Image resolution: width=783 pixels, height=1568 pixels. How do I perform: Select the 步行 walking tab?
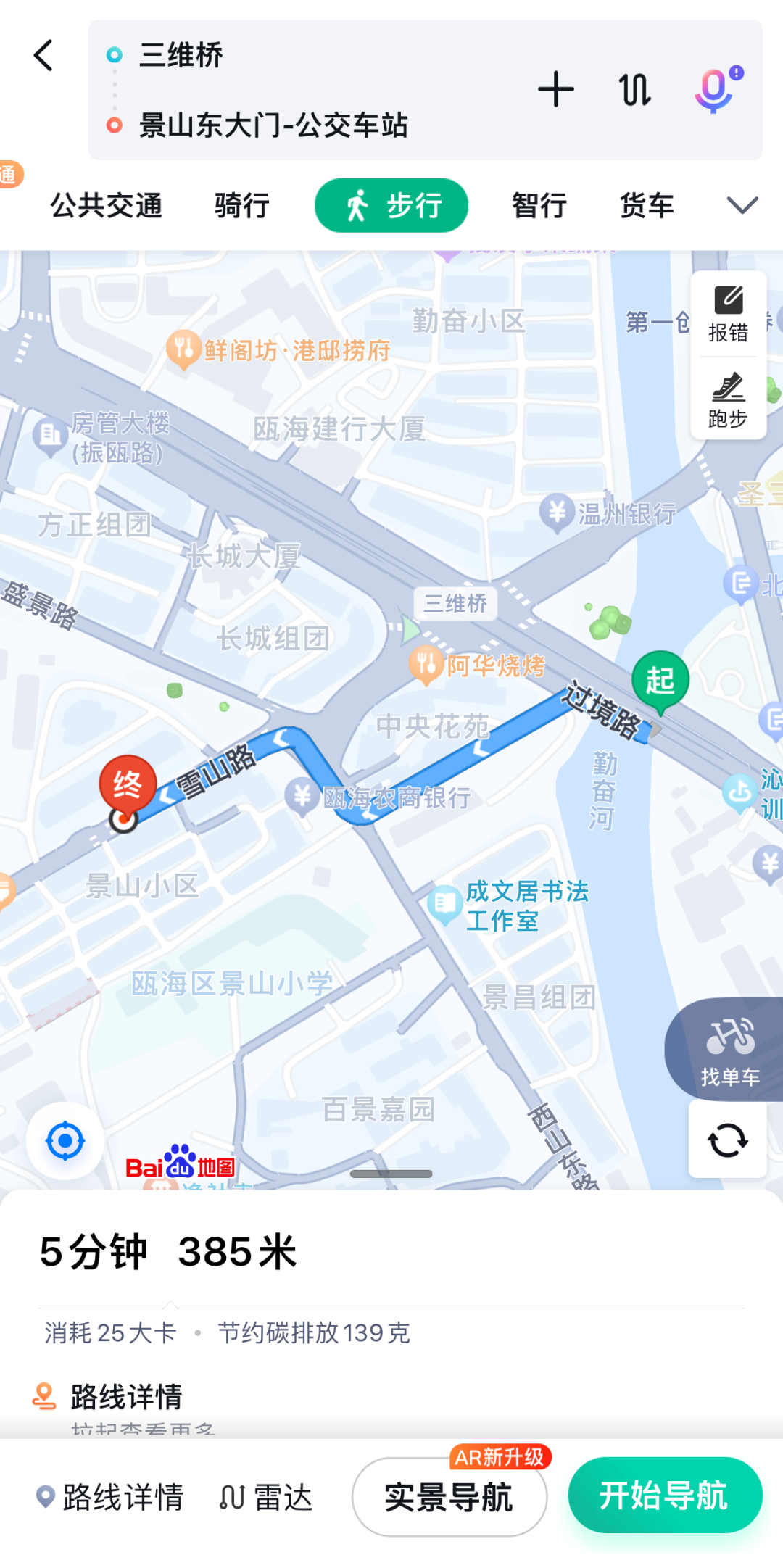[x=391, y=206]
